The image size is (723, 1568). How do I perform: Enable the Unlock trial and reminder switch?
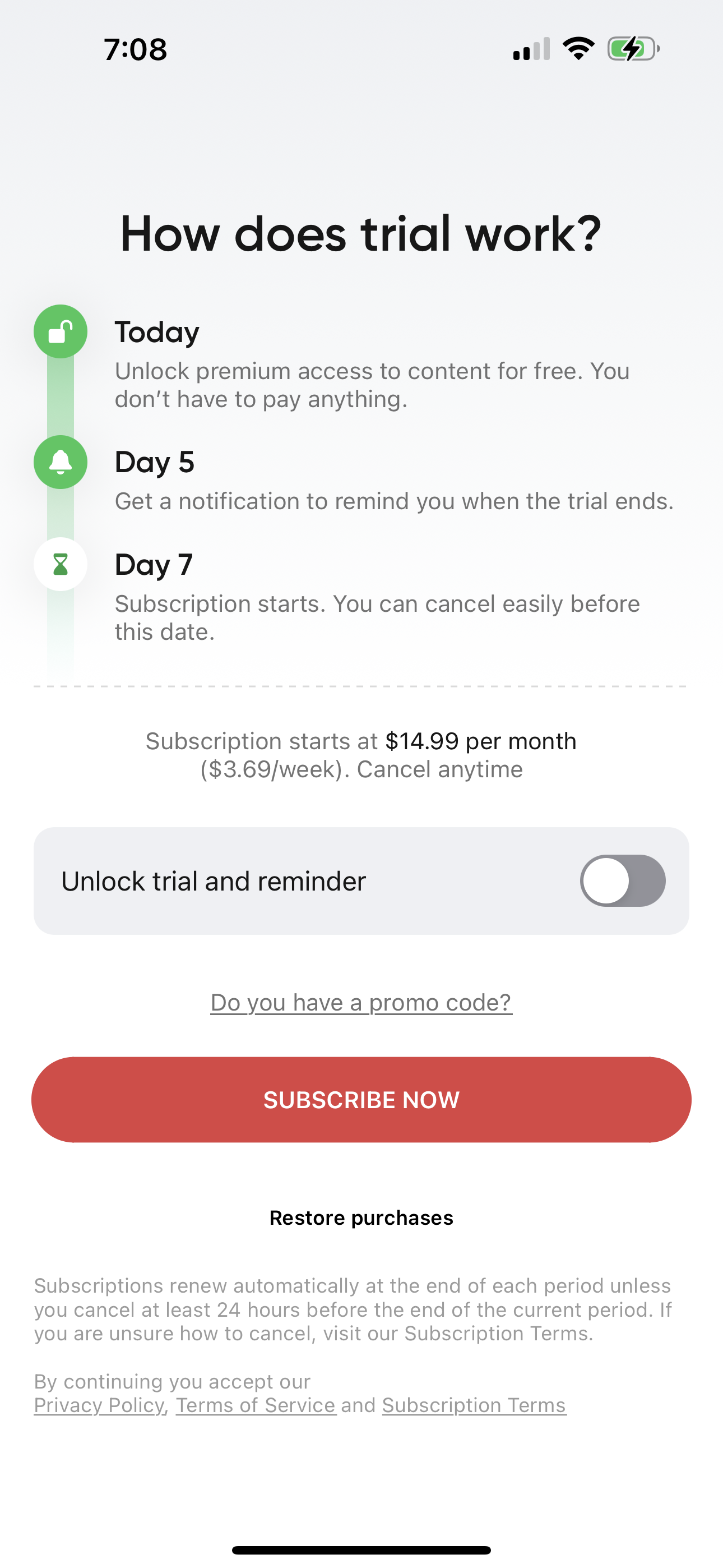622,880
